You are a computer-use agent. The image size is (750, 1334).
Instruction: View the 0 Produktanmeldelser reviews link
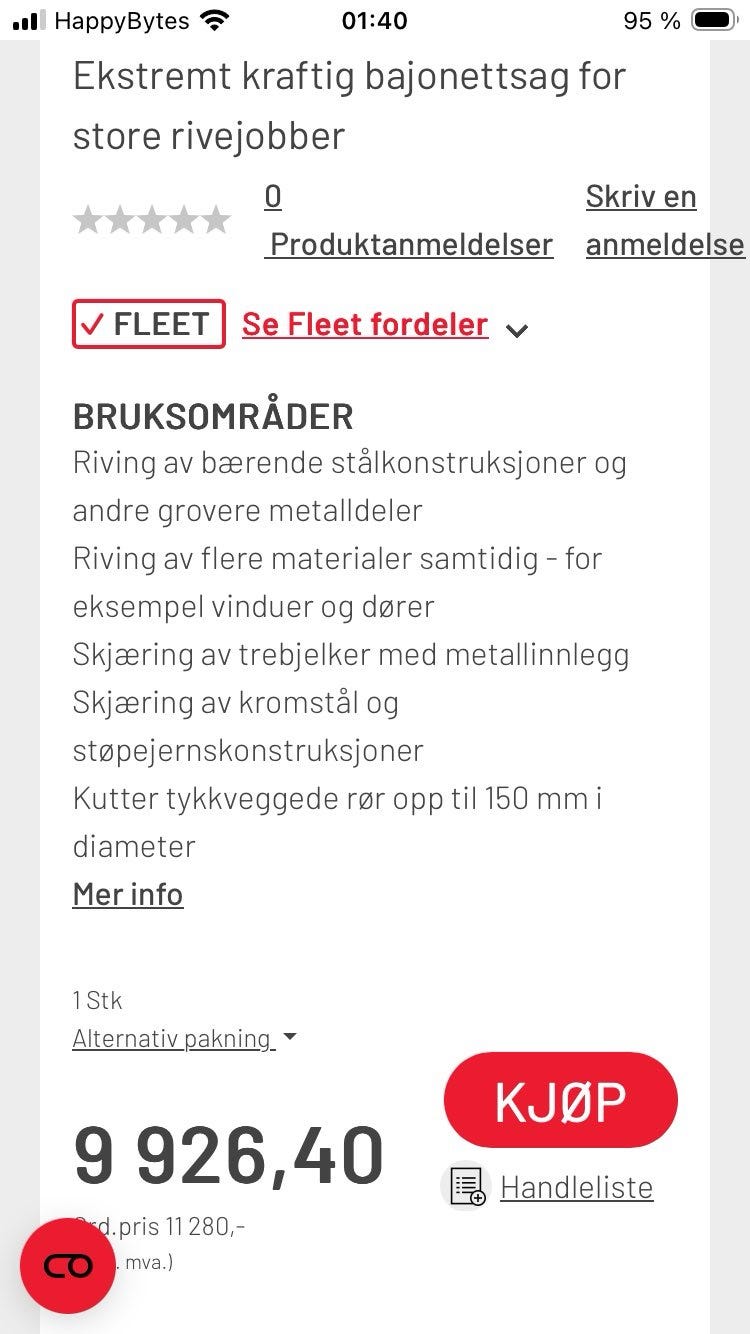[410, 220]
